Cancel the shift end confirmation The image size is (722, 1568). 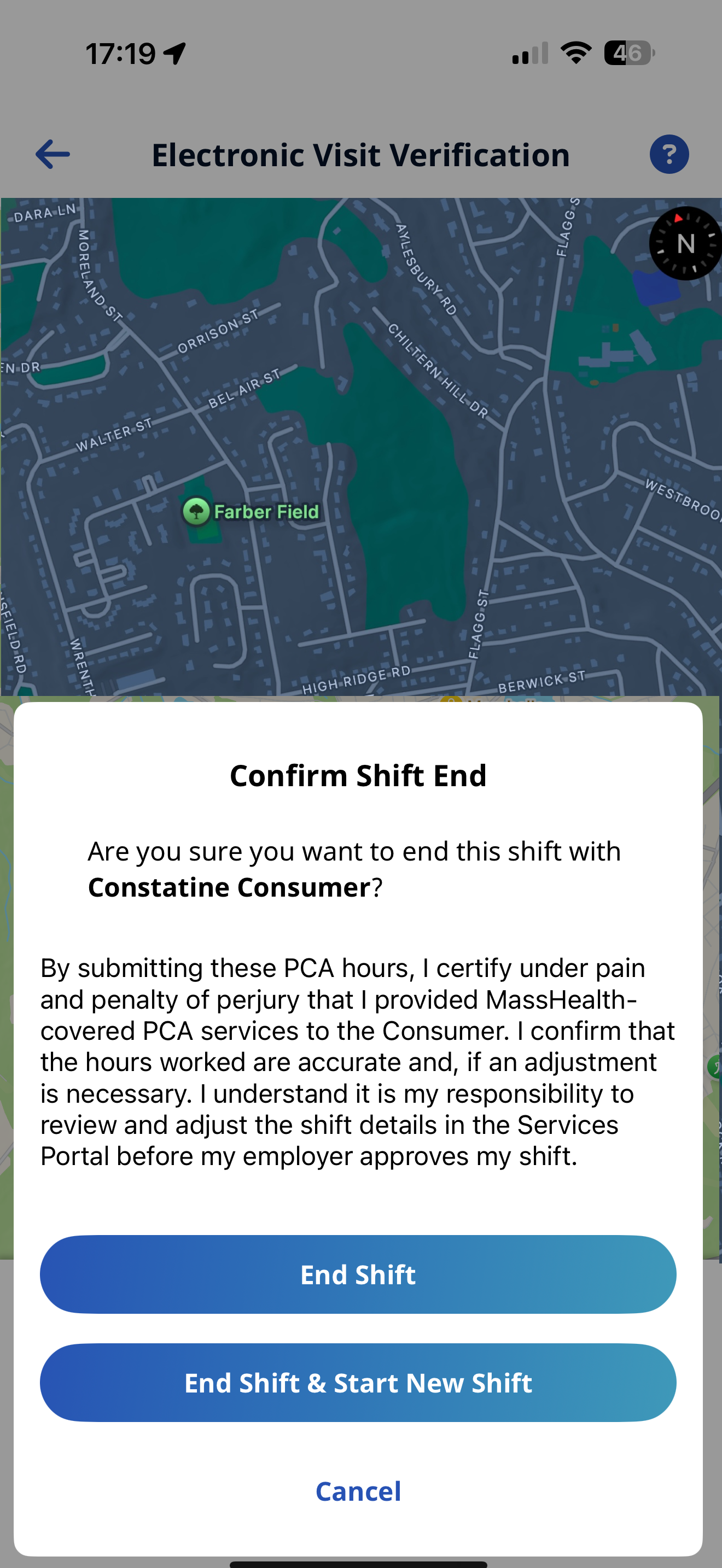tap(358, 1491)
